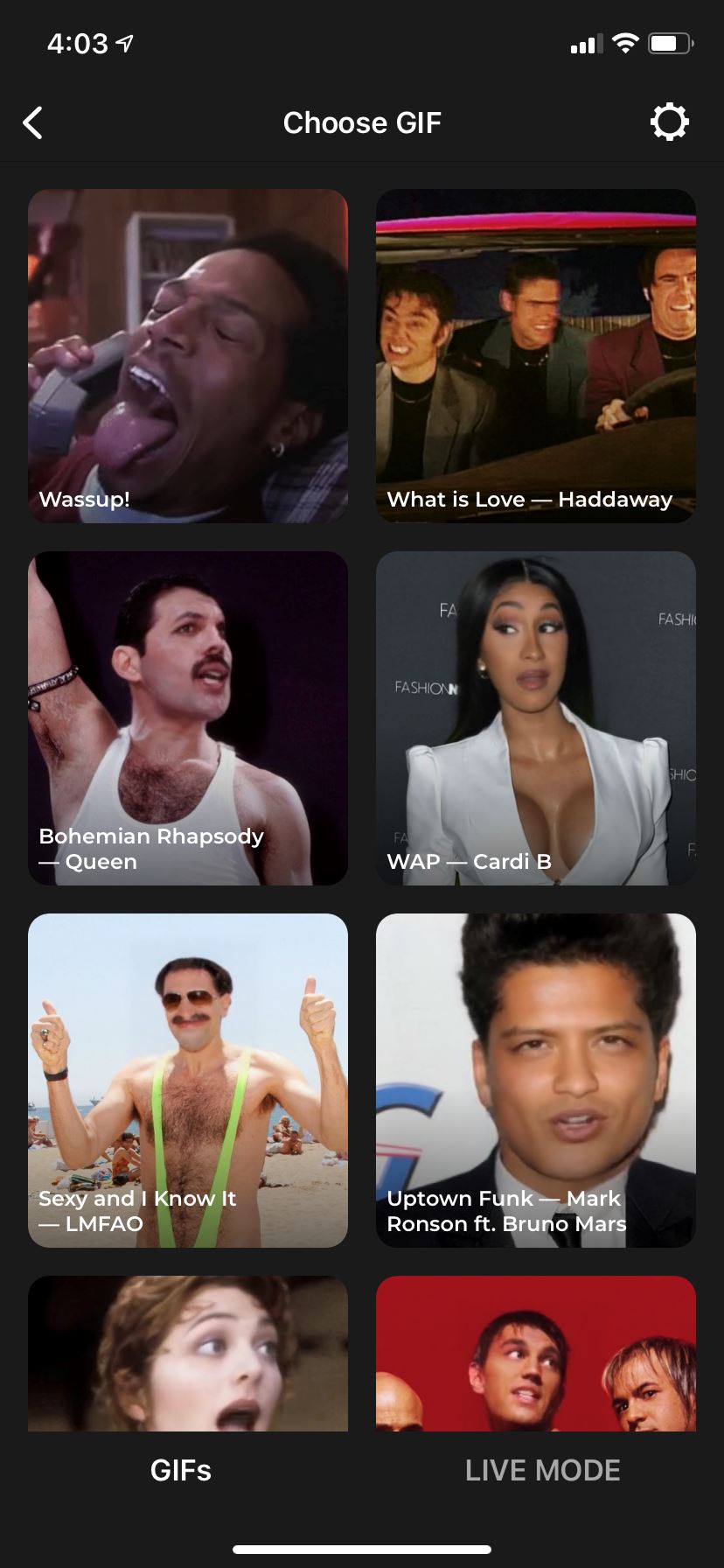Screen dimensions: 724x1568
Task: Select the Bohemian Rhapsody — Queen GIF
Action: tap(188, 717)
